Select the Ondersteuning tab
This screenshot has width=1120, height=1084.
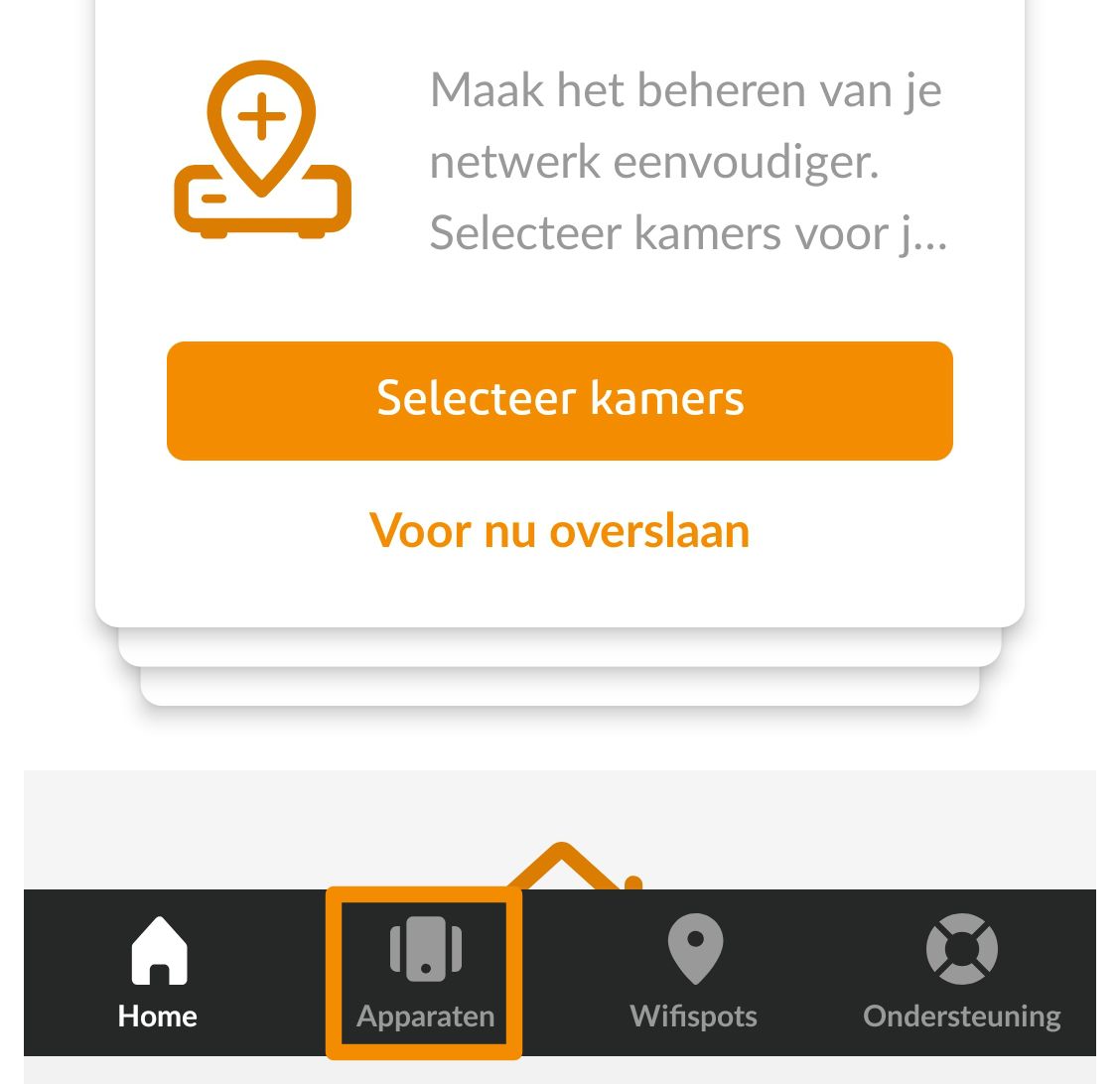pyautogui.click(x=961, y=973)
